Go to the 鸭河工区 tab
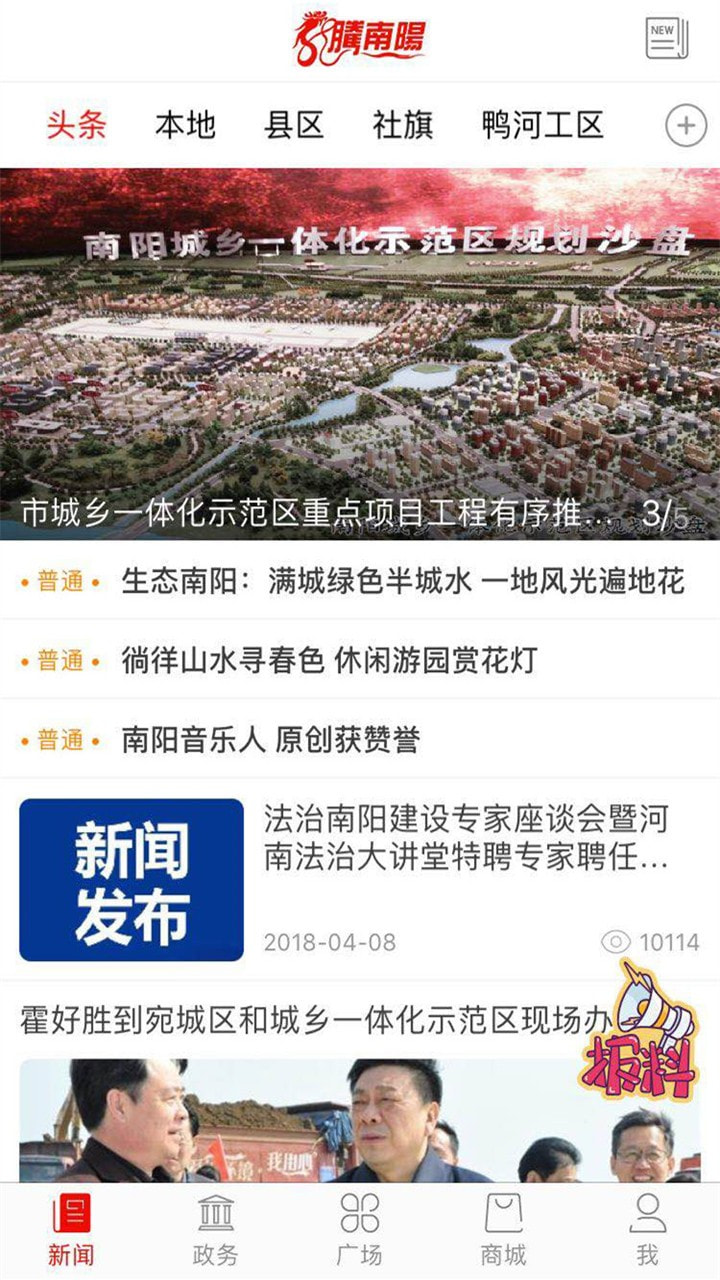The height and width of the screenshot is (1280, 720). coord(543,125)
